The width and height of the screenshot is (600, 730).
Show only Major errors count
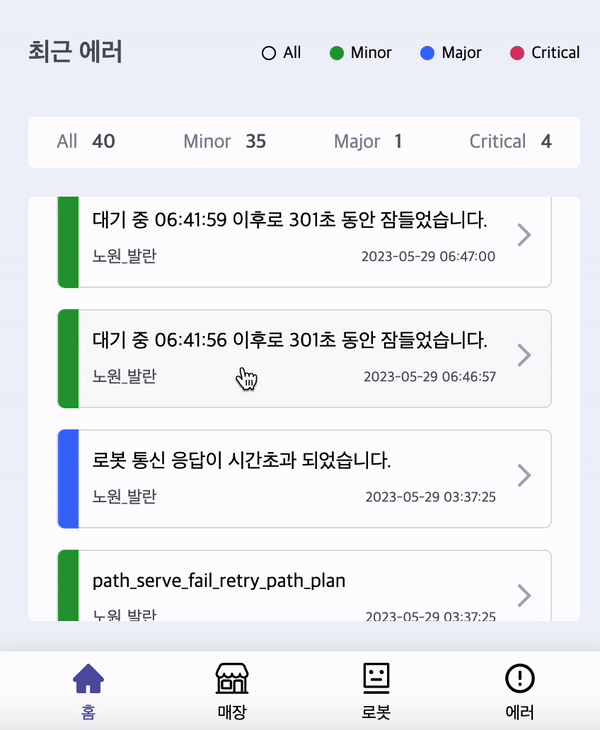tap(367, 142)
